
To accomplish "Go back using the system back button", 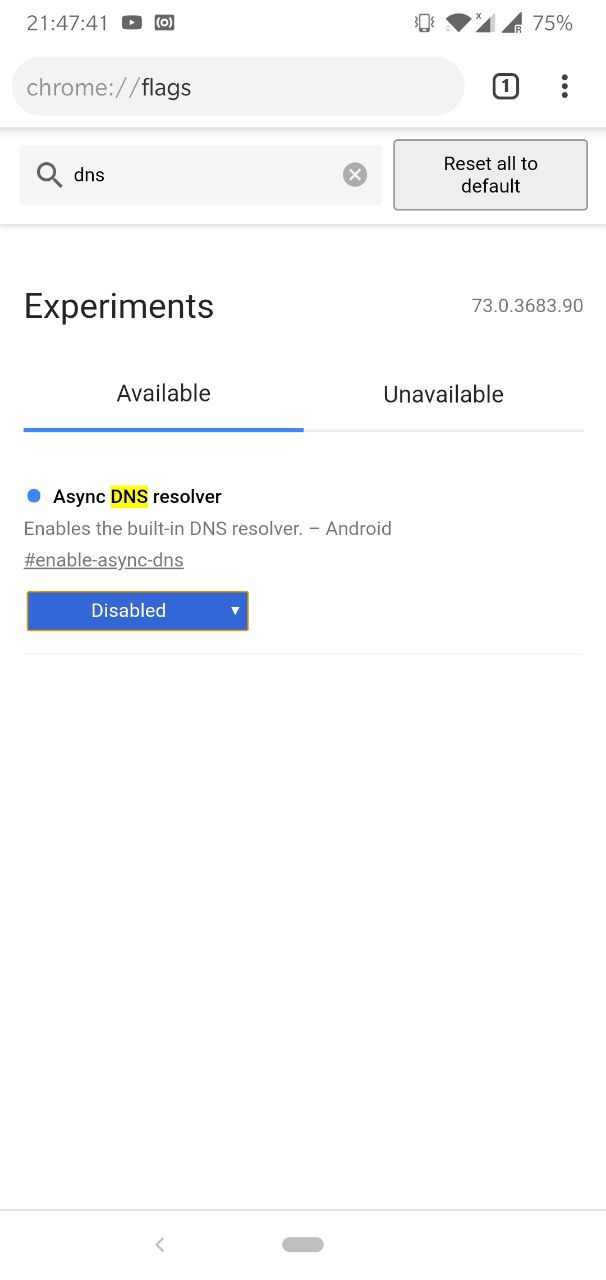I will pos(160,1244).
